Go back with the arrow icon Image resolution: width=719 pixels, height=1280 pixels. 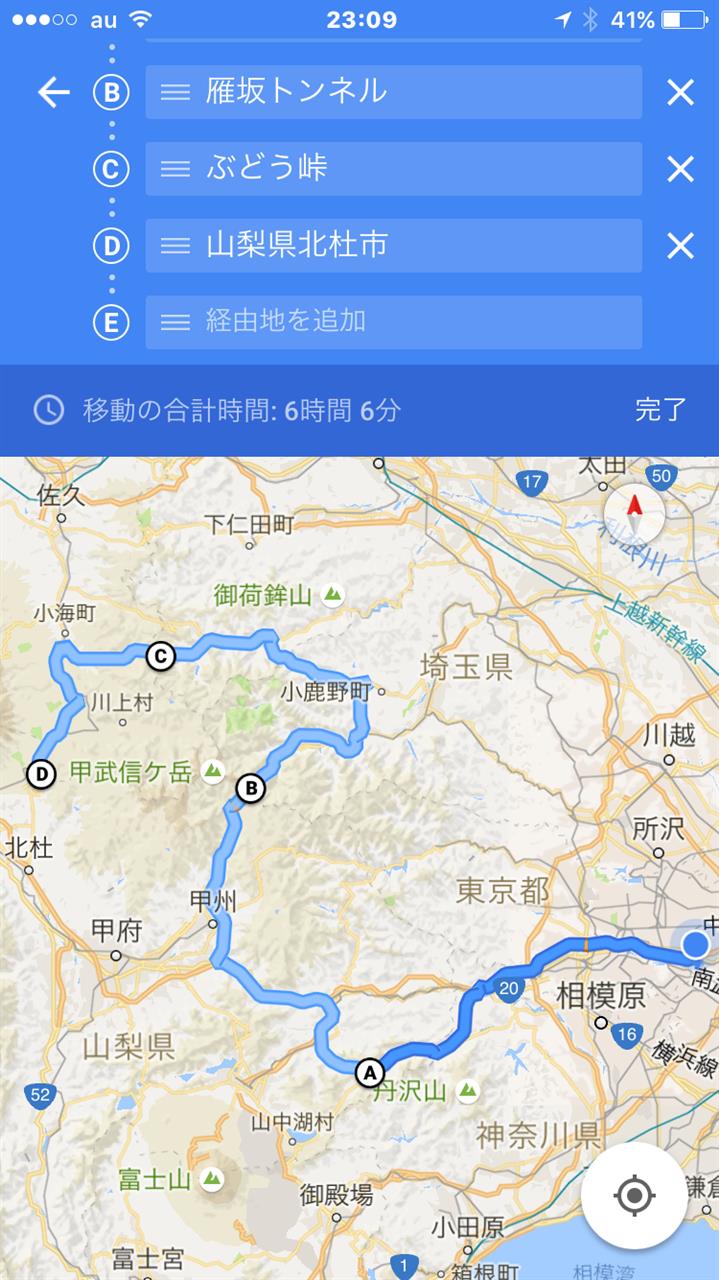coord(53,93)
